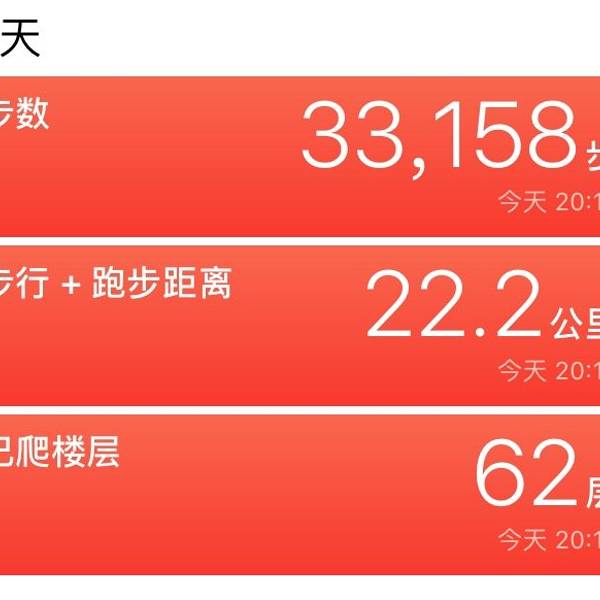Open the 步行 + 跑步距离 distance card
This screenshot has height=600, width=600.
[300, 325]
